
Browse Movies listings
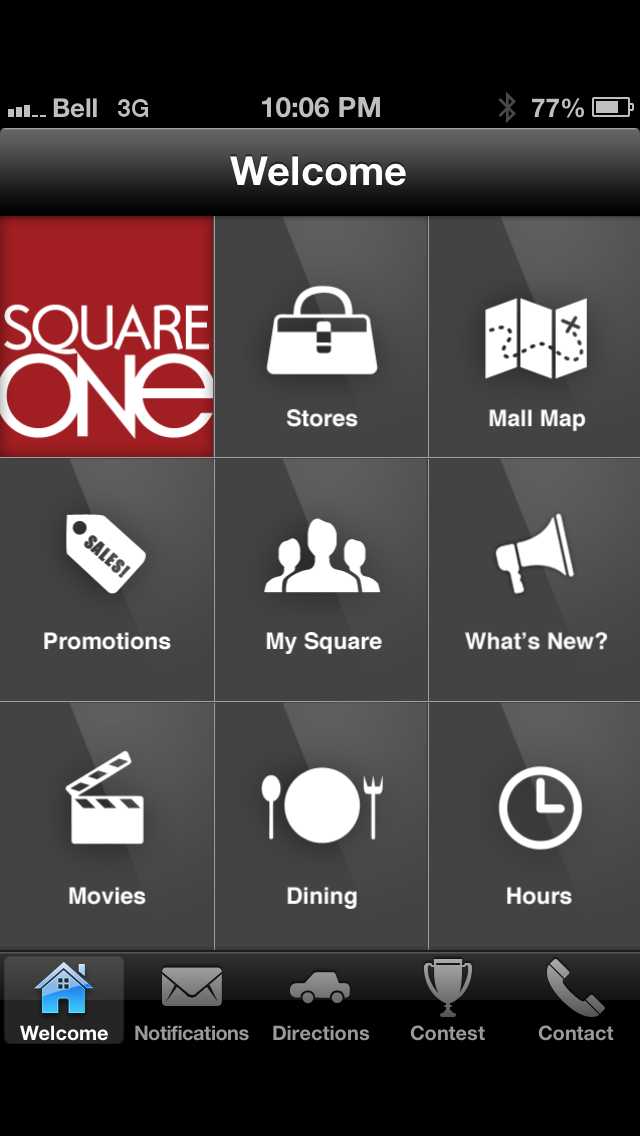[x=107, y=826]
